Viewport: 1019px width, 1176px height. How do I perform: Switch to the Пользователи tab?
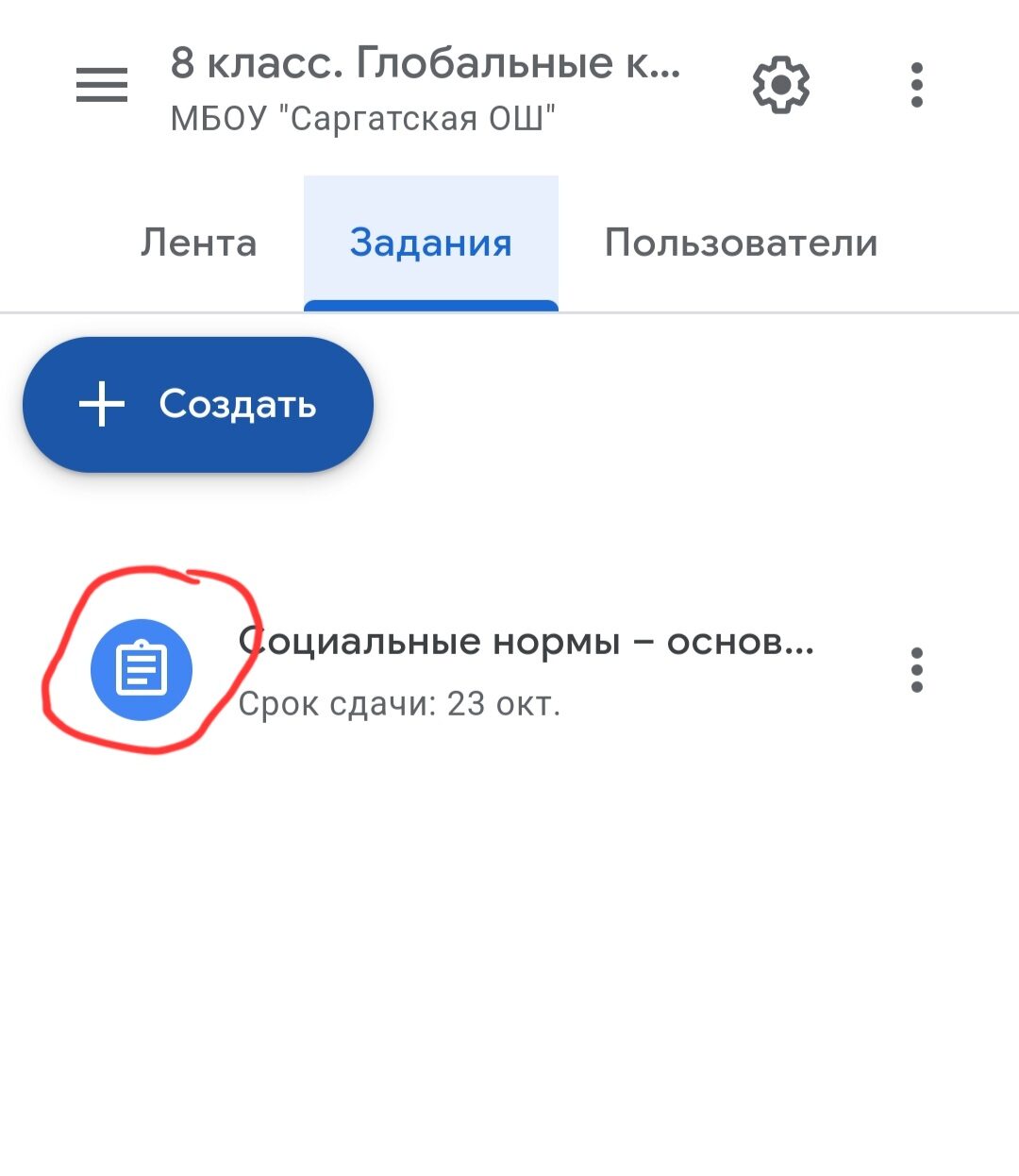(741, 243)
